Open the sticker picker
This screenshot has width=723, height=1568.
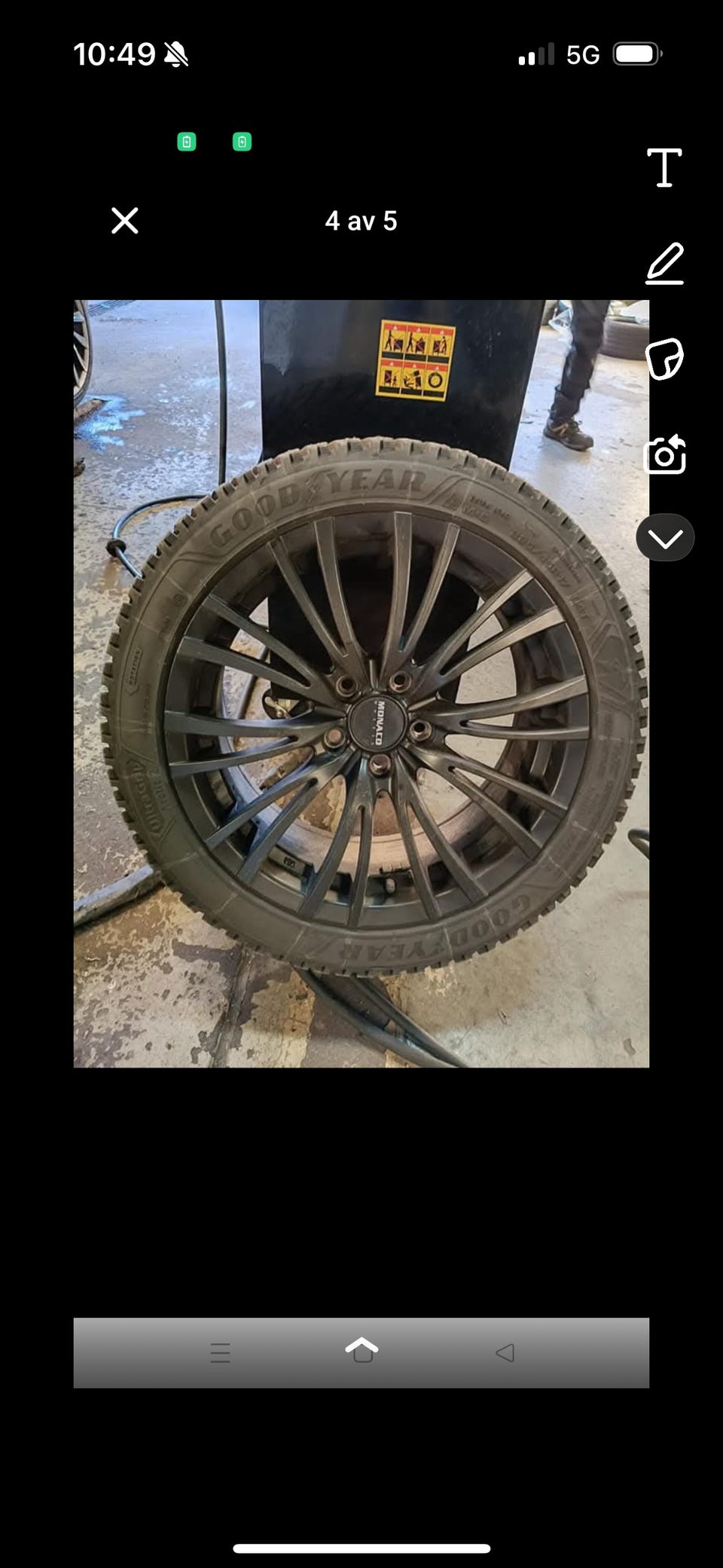[x=665, y=359]
